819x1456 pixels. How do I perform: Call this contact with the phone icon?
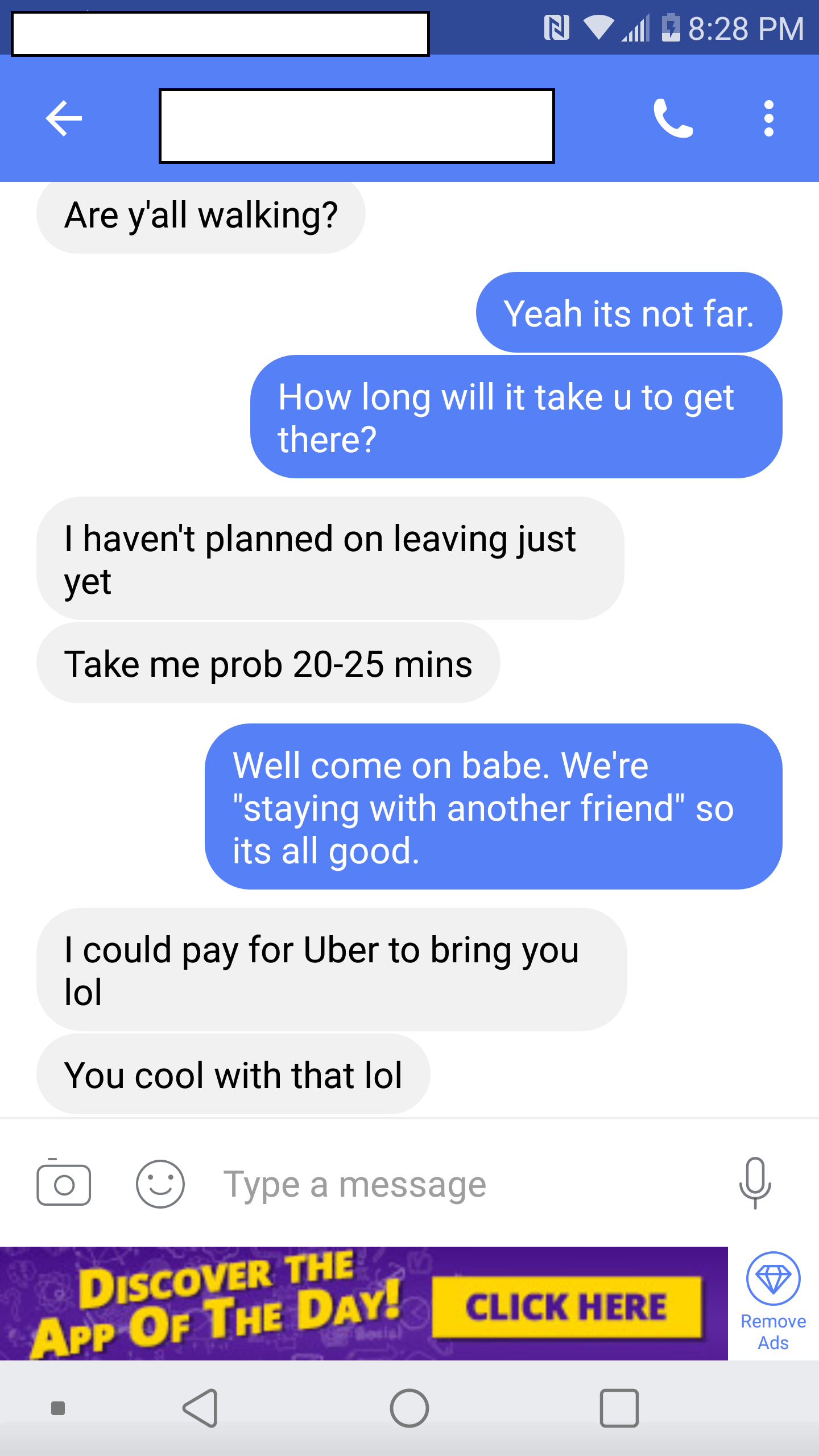[673, 118]
